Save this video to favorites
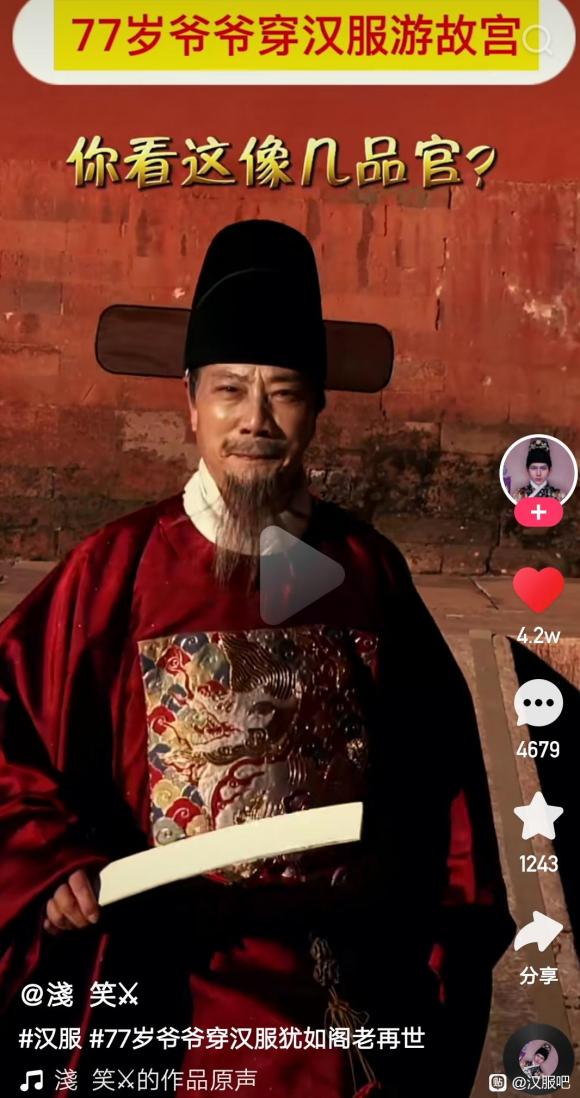 pos(538,816)
